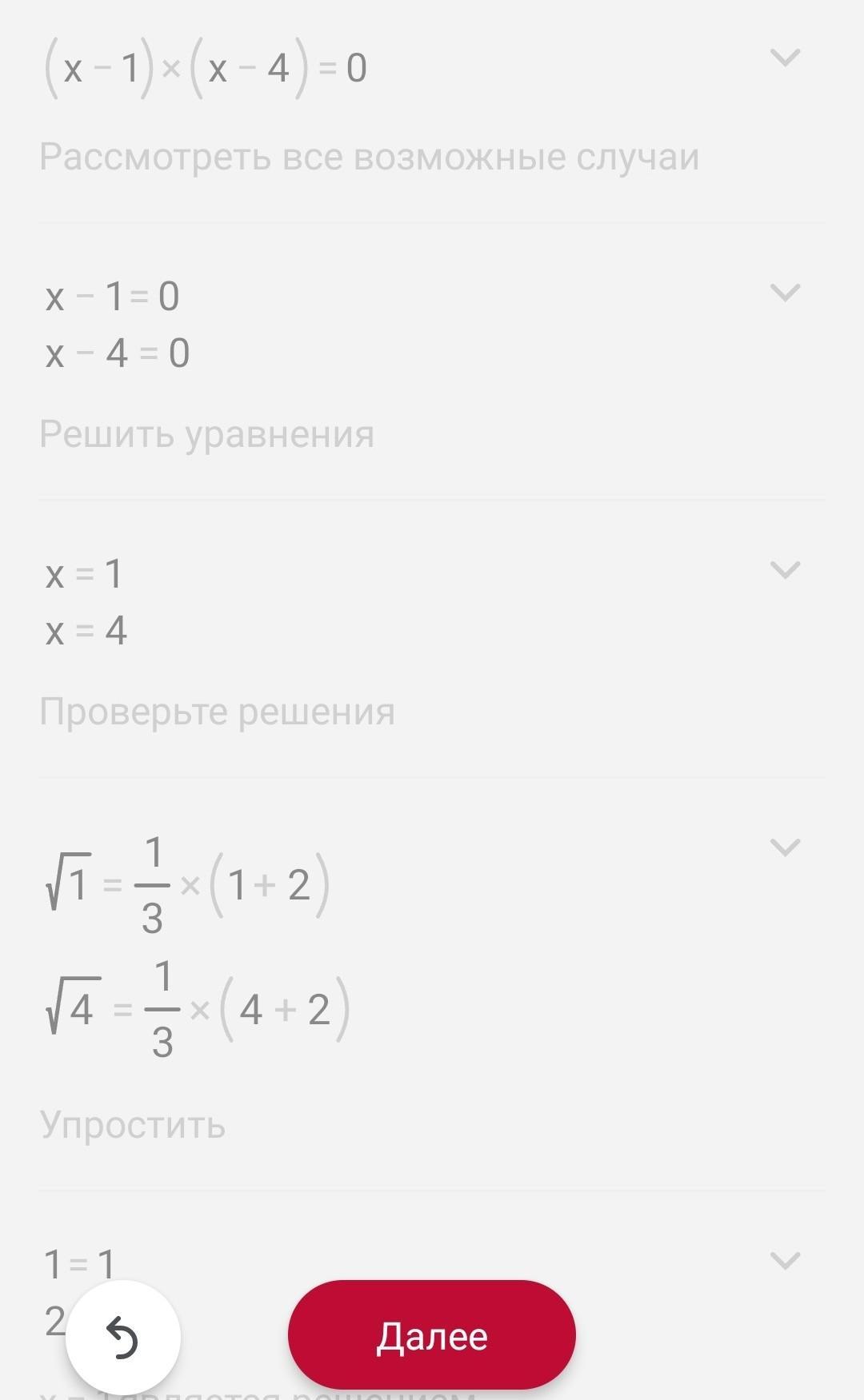Image resolution: width=864 pixels, height=1400 pixels.
Task: Expand the 1 = 1 step
Action: click(x=784, y=1261)
